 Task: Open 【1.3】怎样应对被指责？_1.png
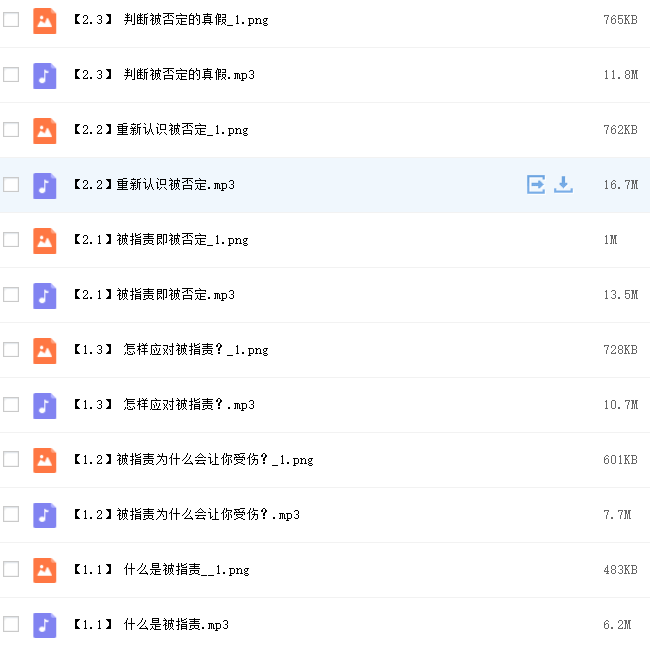(x=170, y=350)
